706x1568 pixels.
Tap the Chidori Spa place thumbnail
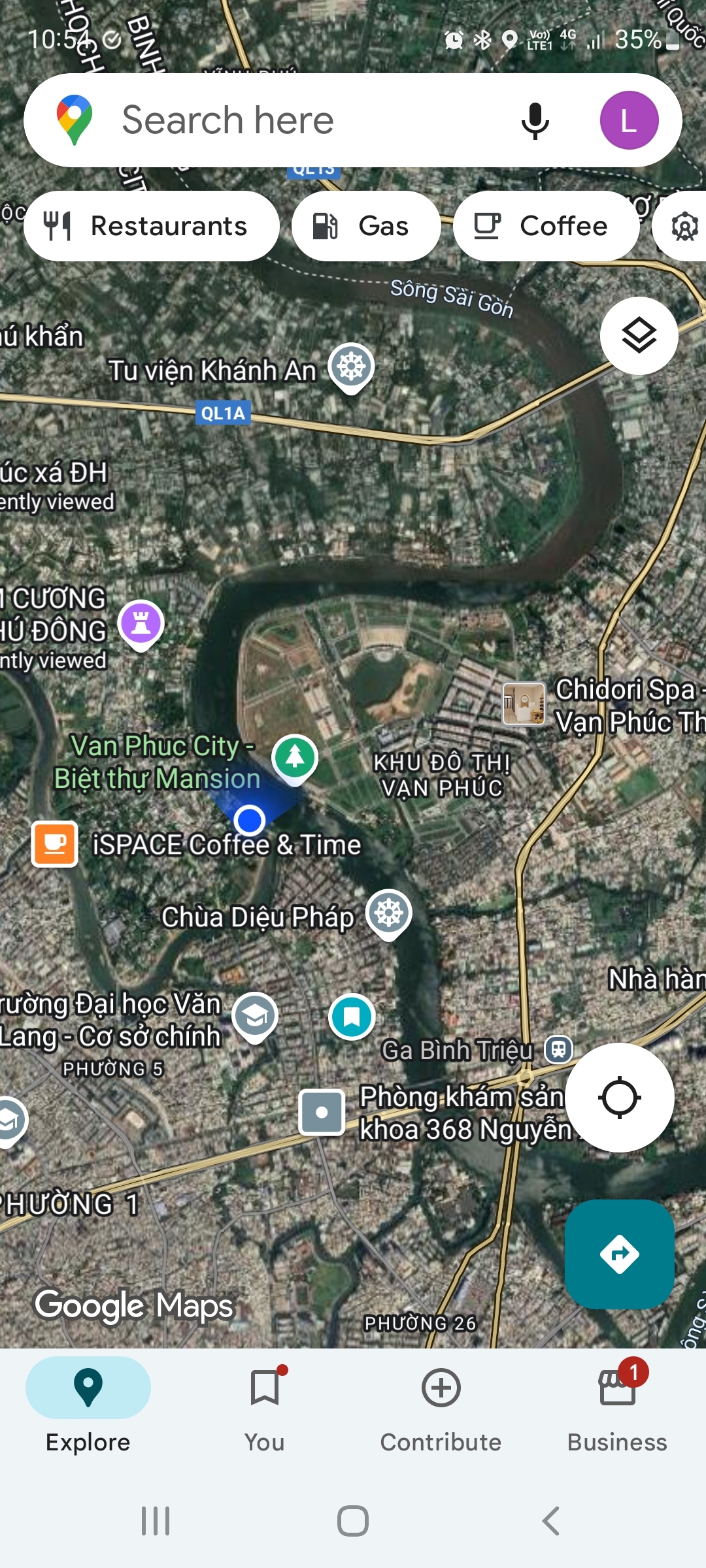click(524, 704)
